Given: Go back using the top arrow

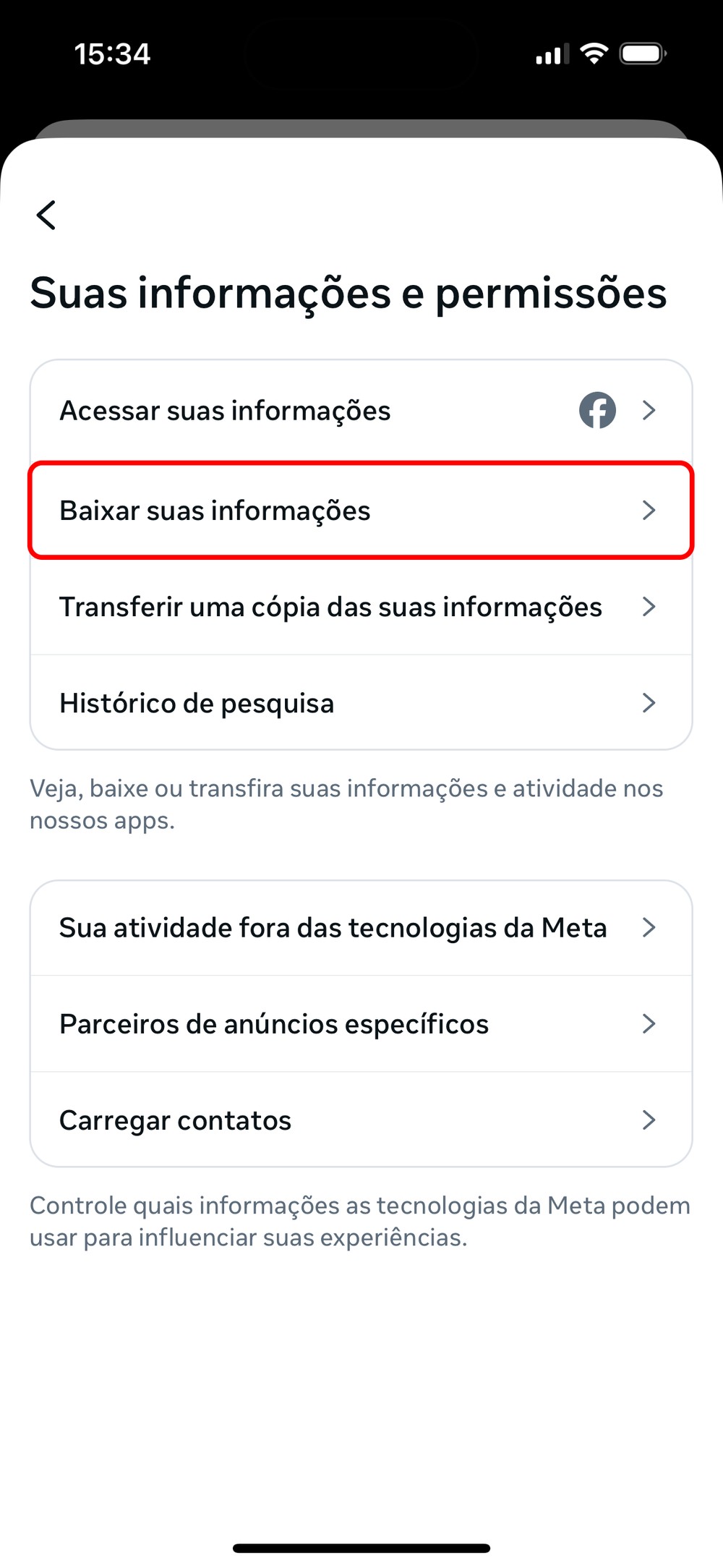Looking at the screenshot, I should coord(46,215).
